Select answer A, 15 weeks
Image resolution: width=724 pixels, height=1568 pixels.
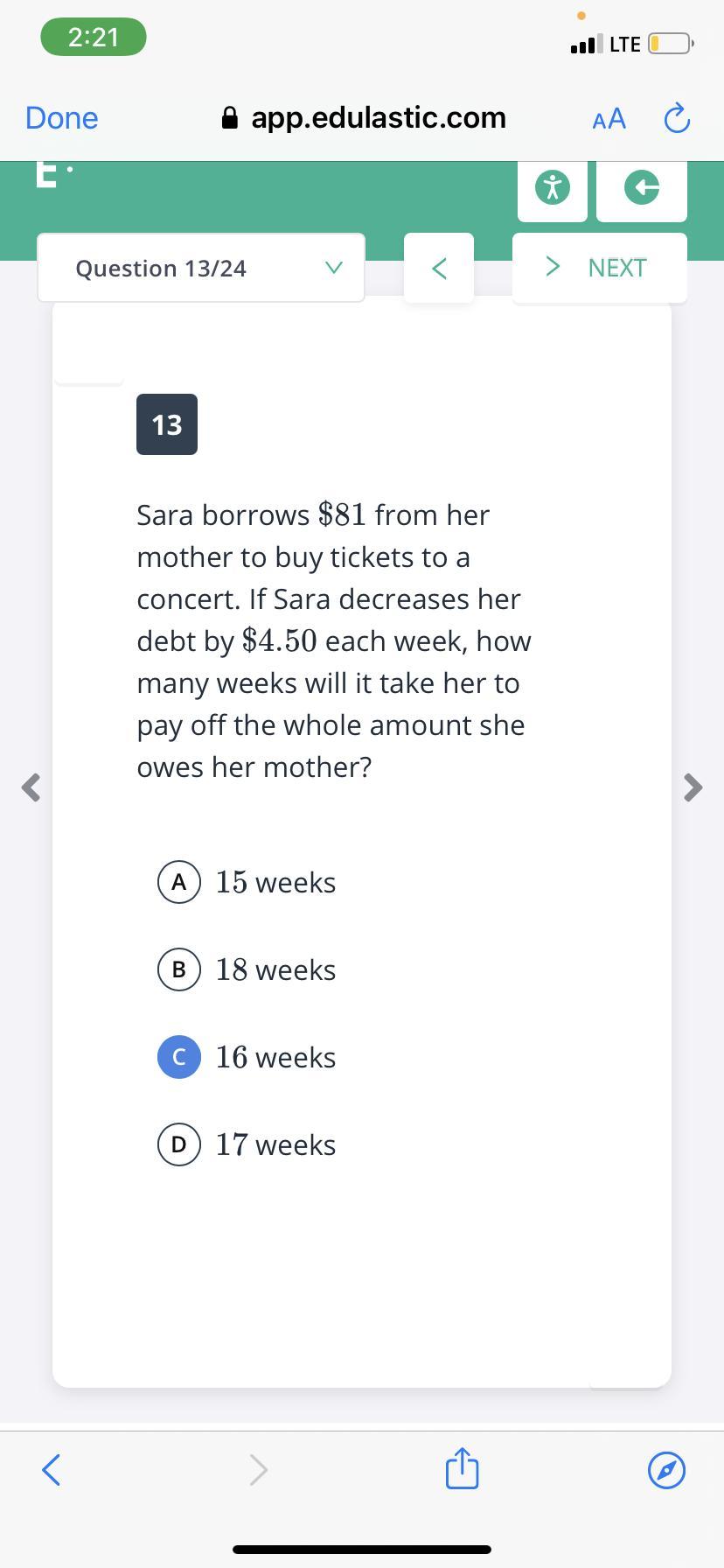[179, 882]
